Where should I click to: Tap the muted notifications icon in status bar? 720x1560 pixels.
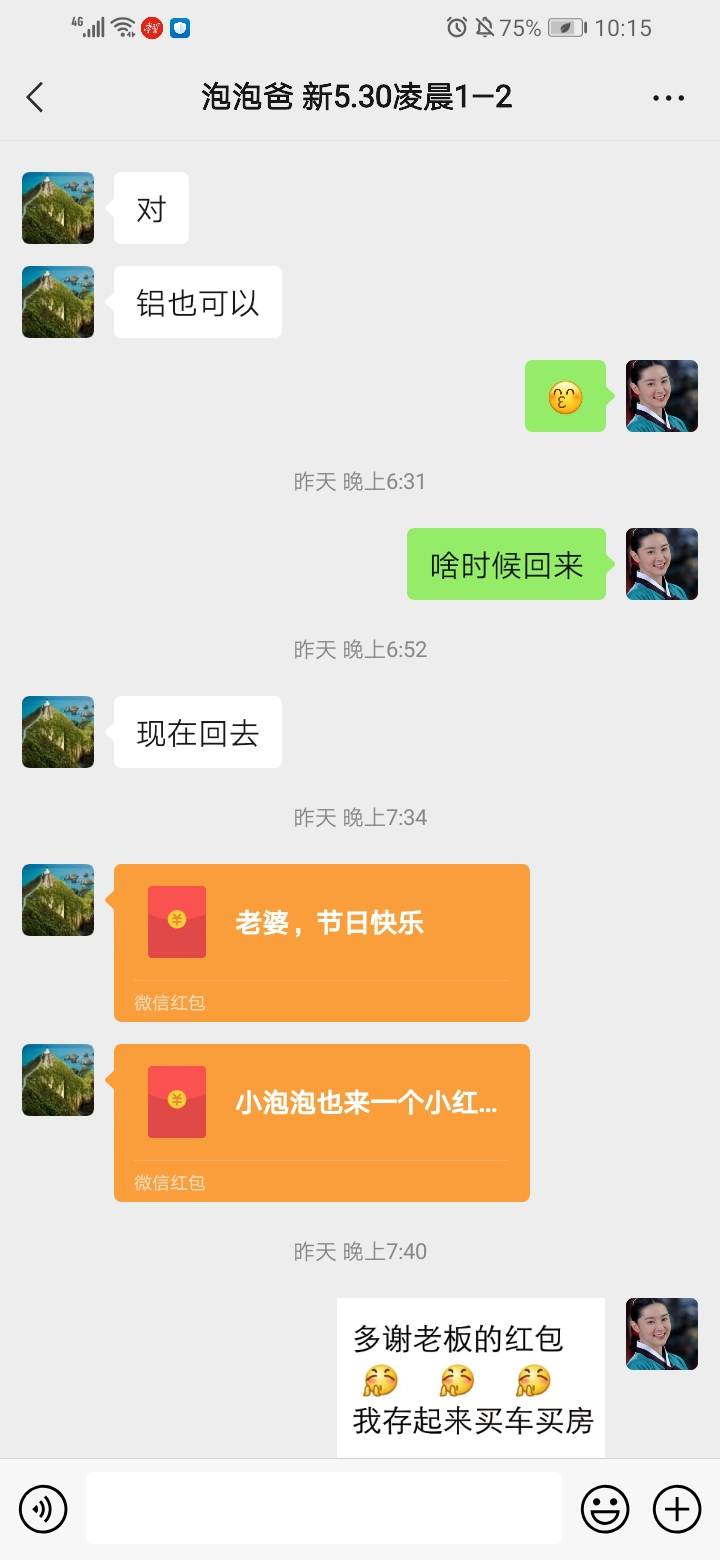487,29
